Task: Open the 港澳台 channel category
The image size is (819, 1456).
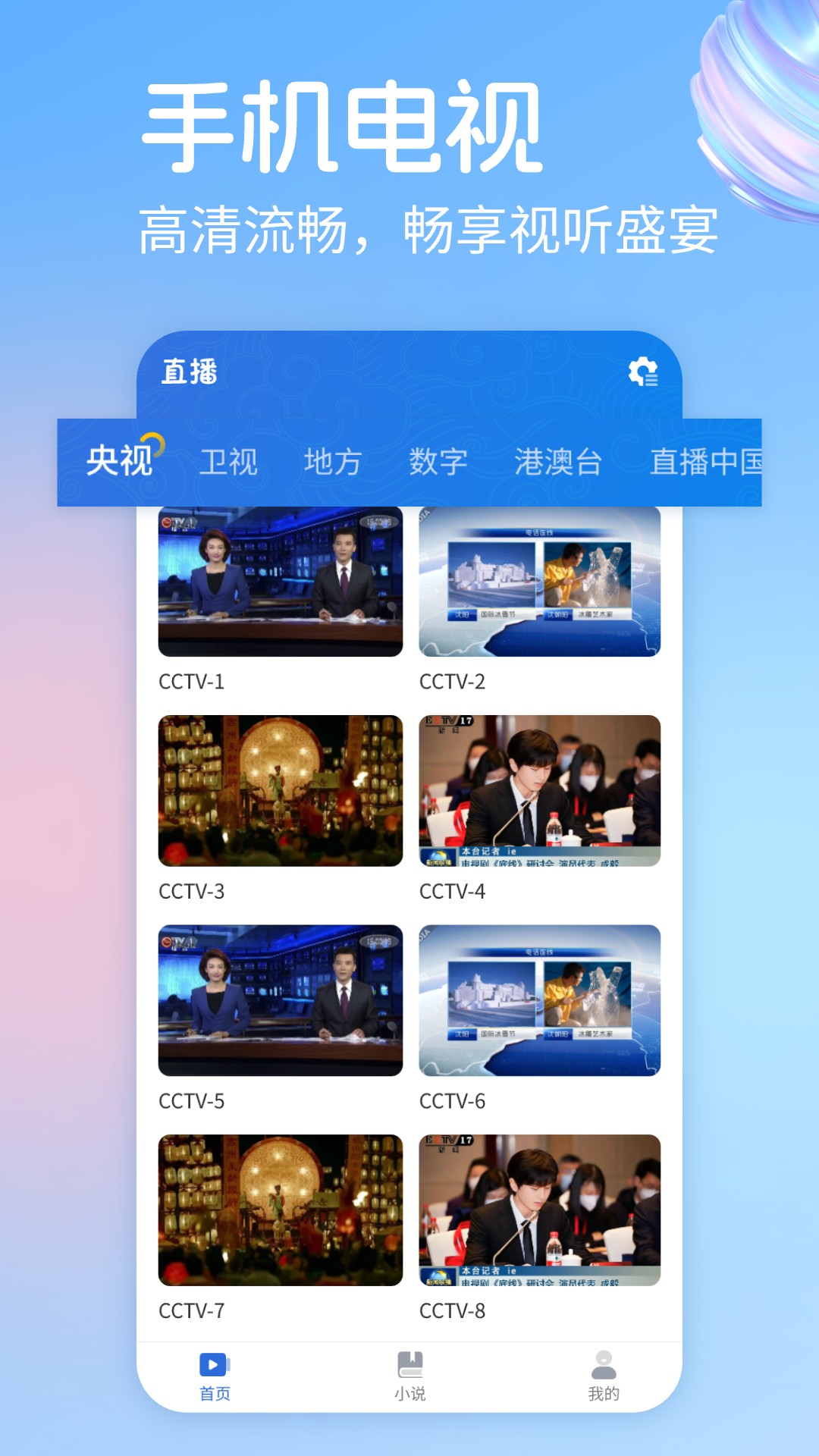Action: click(x=559, y=461)
